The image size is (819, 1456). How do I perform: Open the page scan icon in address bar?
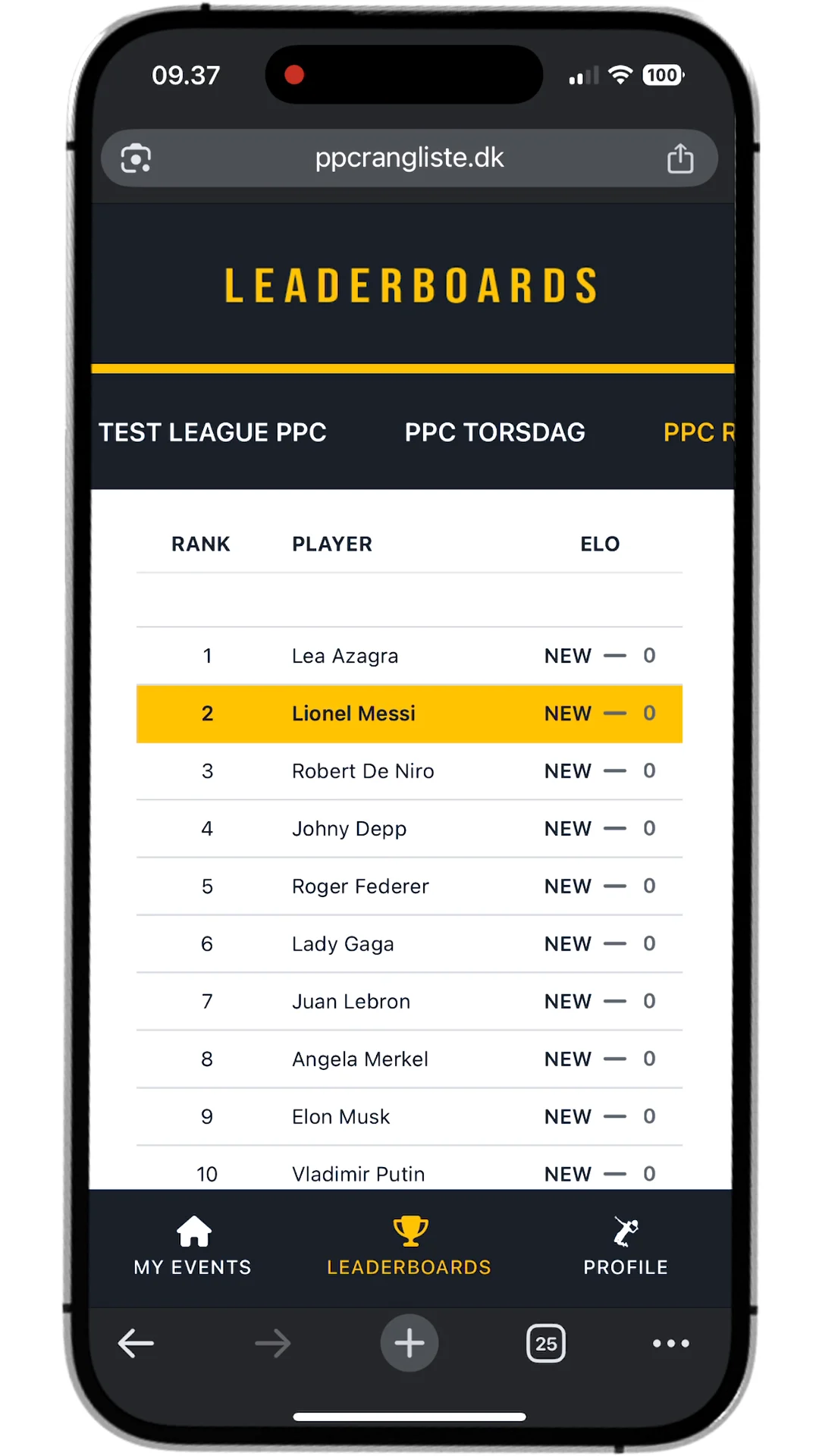pyautogui.click(x=136, y=158)
